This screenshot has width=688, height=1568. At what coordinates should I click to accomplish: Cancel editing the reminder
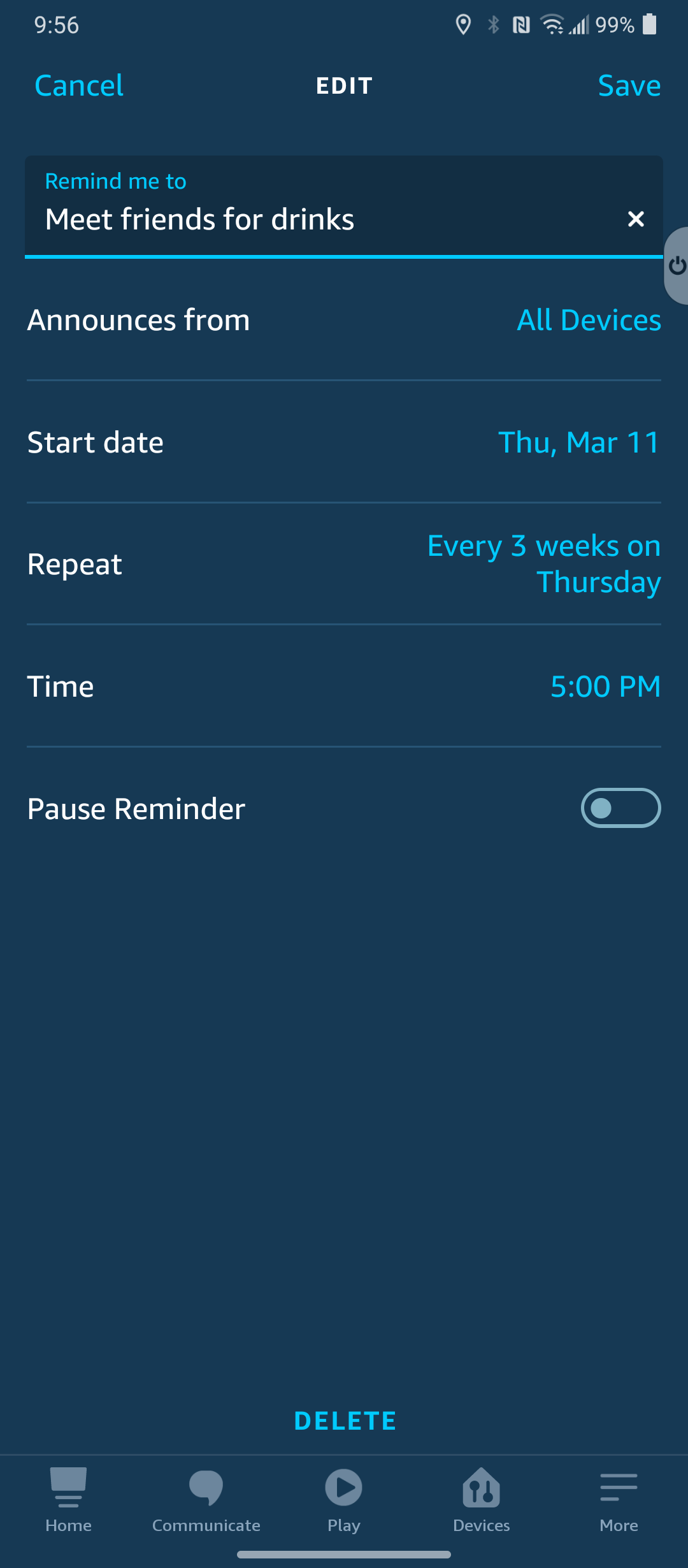79,85
